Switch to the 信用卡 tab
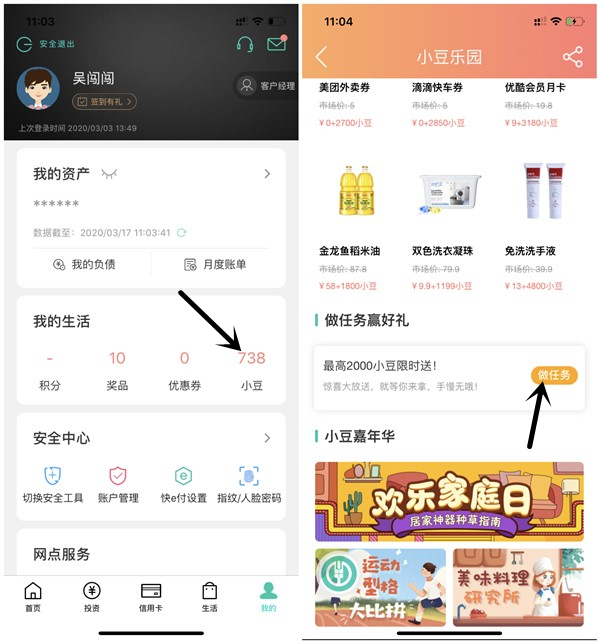Viewport: 600px width, 644px height. 151,596
